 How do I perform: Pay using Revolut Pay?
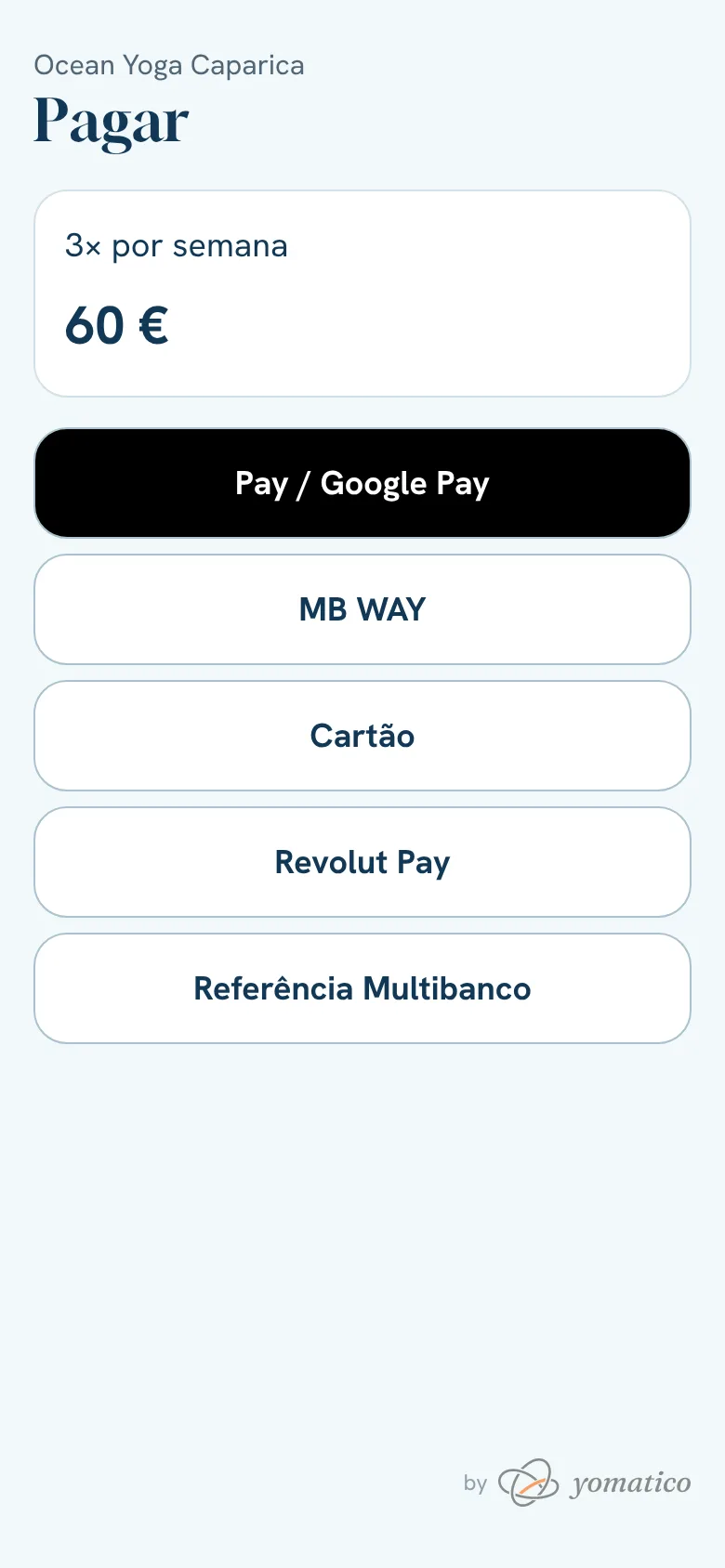pyautogui.click(x=362, y=862)
